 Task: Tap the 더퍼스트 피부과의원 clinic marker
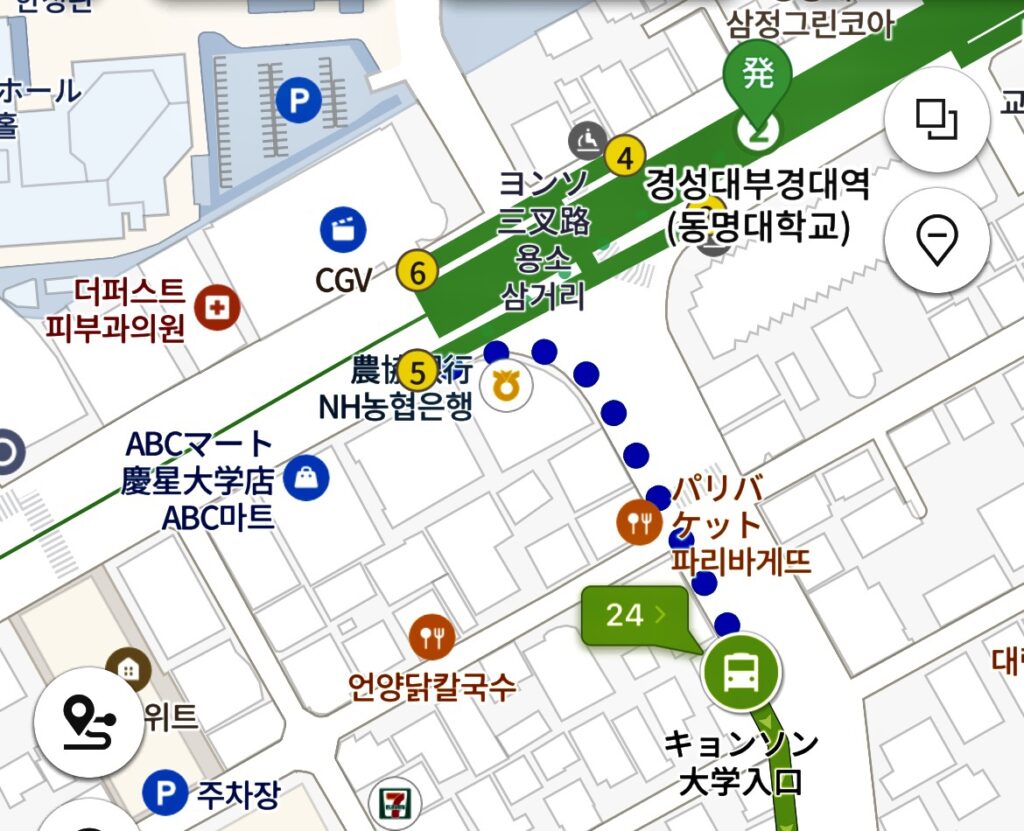coord(215,306)
